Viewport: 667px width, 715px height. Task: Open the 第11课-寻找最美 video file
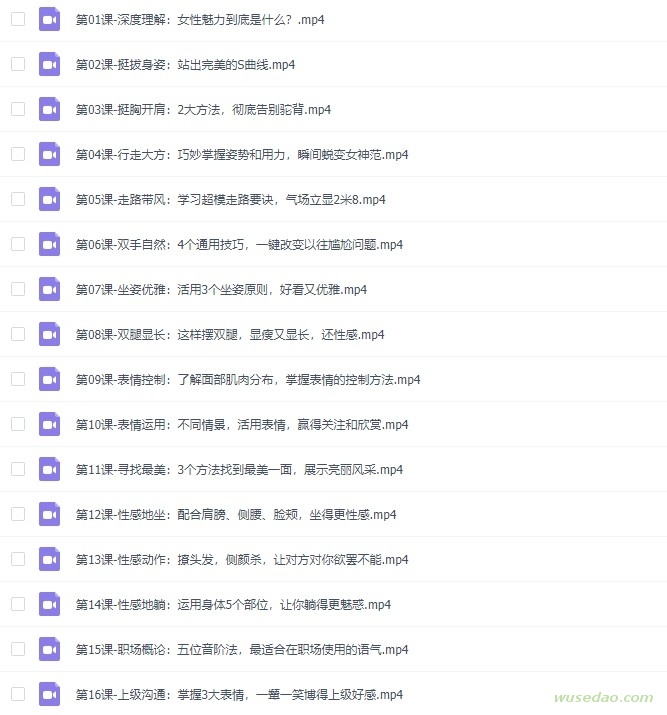239,469
